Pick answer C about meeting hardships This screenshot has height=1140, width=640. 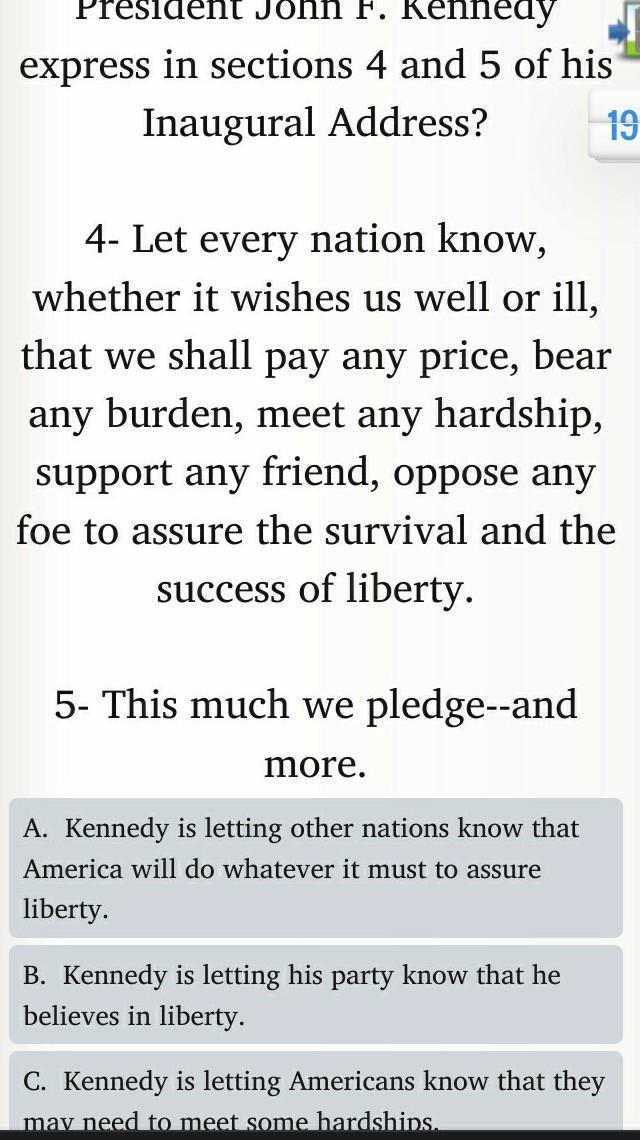click(x=316, y=1097)
